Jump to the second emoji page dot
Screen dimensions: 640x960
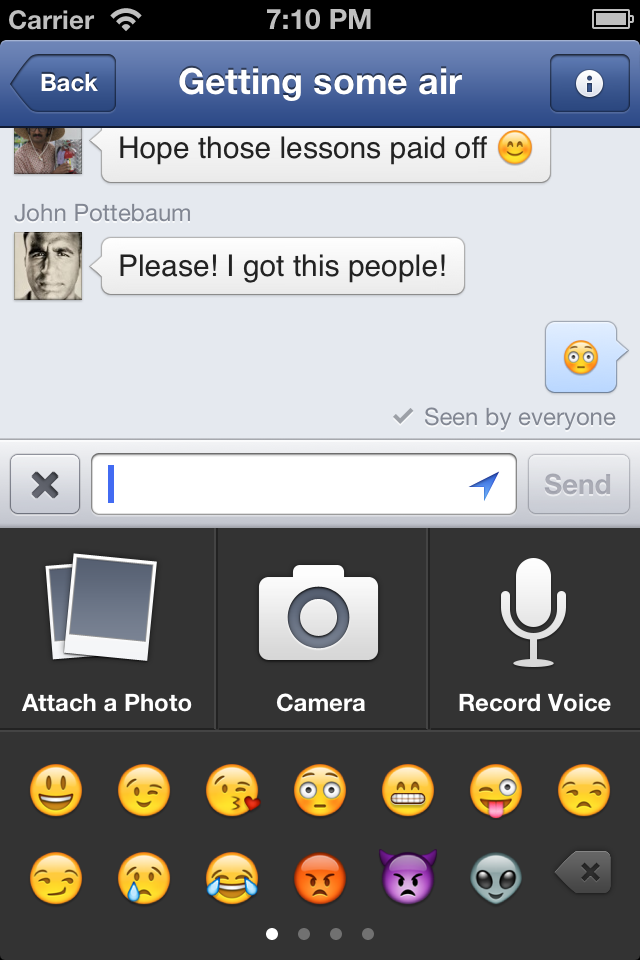click(304, 934)
